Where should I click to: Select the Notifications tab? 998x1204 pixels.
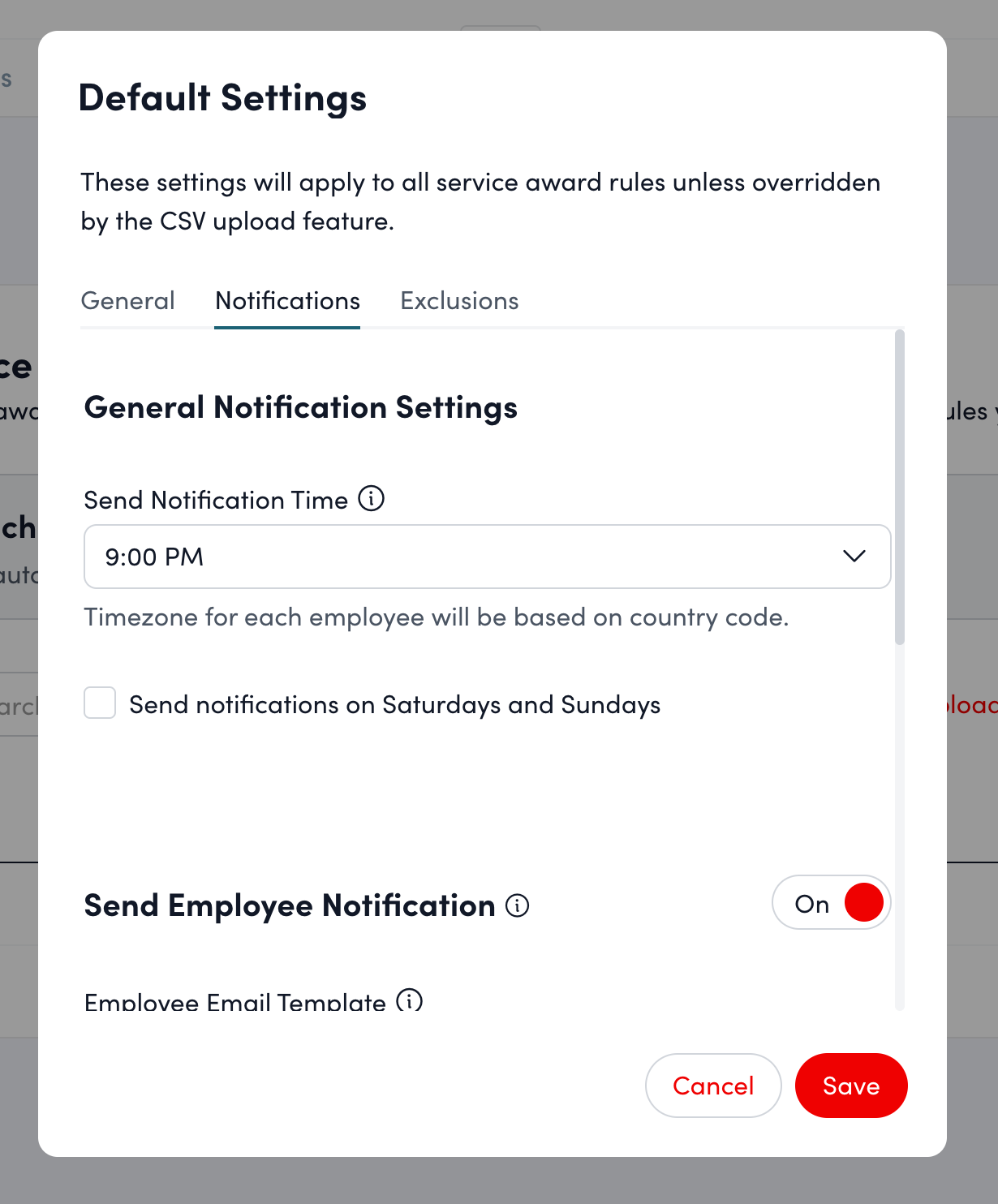287,301
